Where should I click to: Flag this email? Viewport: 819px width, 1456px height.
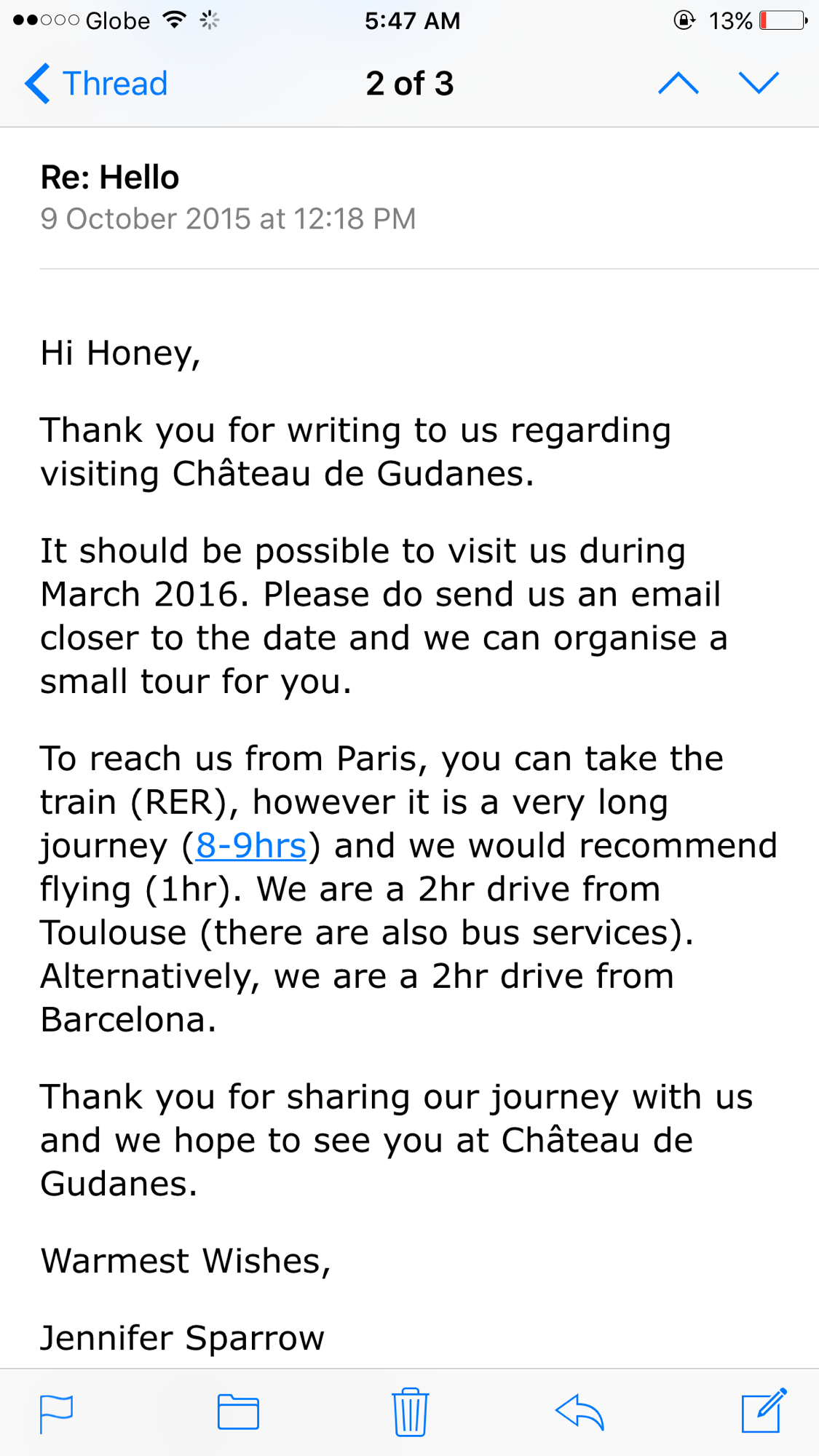56,1413
